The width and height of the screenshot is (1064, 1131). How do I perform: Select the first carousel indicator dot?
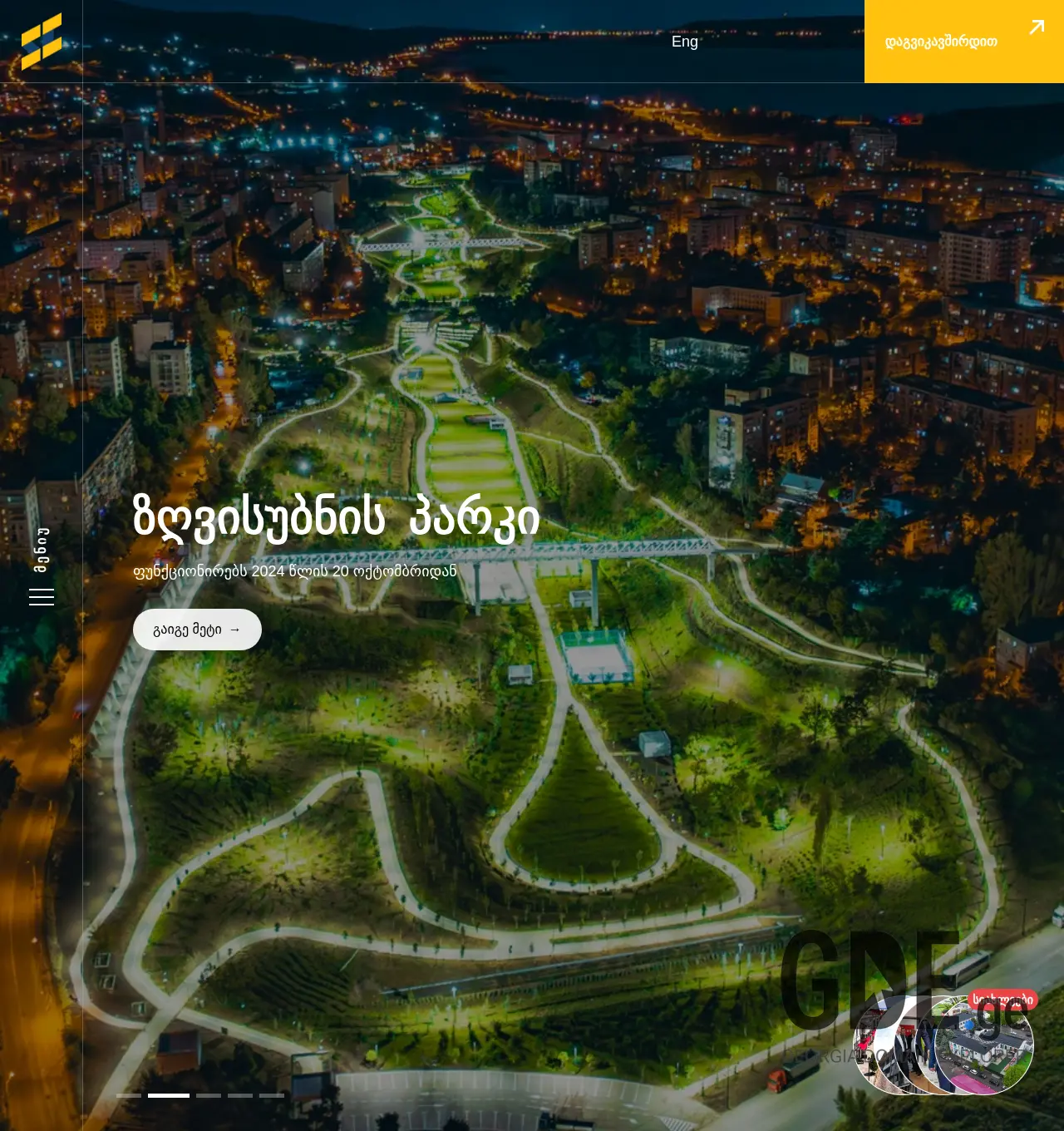(129, 1095)
